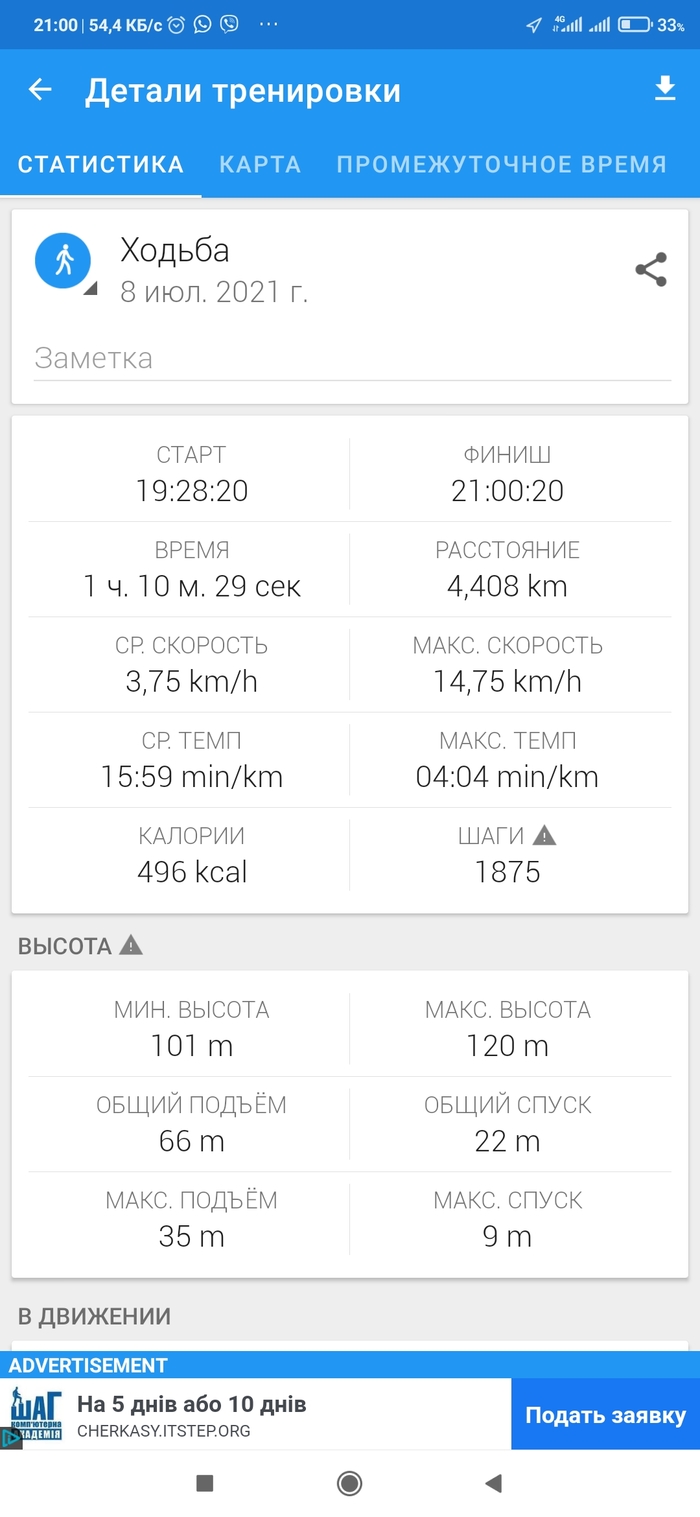Share this walking workout
Screen dimensions: 700x1517
651,270
